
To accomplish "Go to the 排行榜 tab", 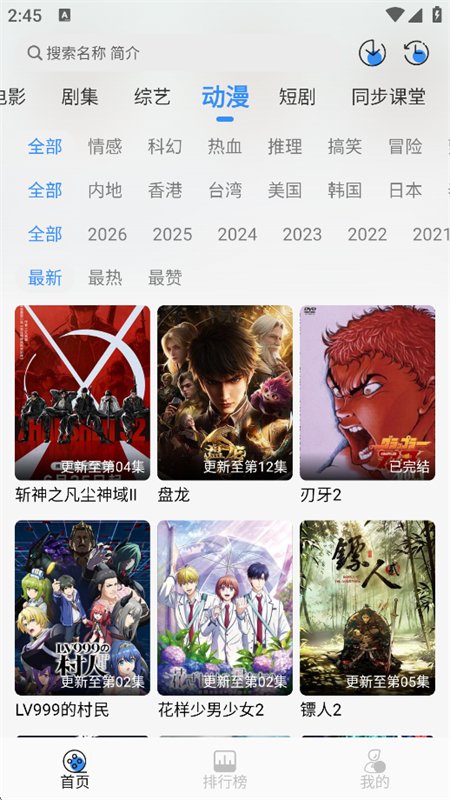I will pos(225,769).
